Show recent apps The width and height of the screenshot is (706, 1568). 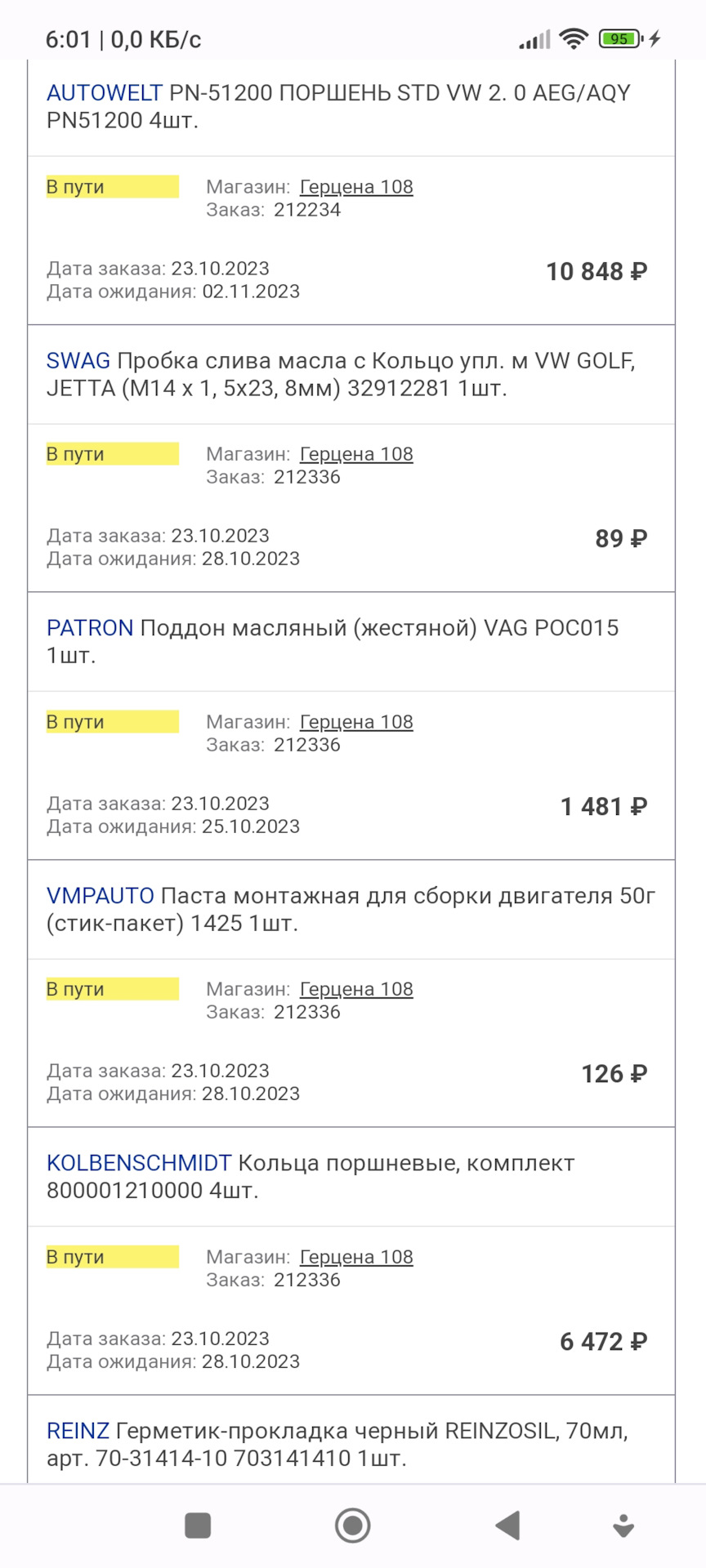click(198, 1525)
